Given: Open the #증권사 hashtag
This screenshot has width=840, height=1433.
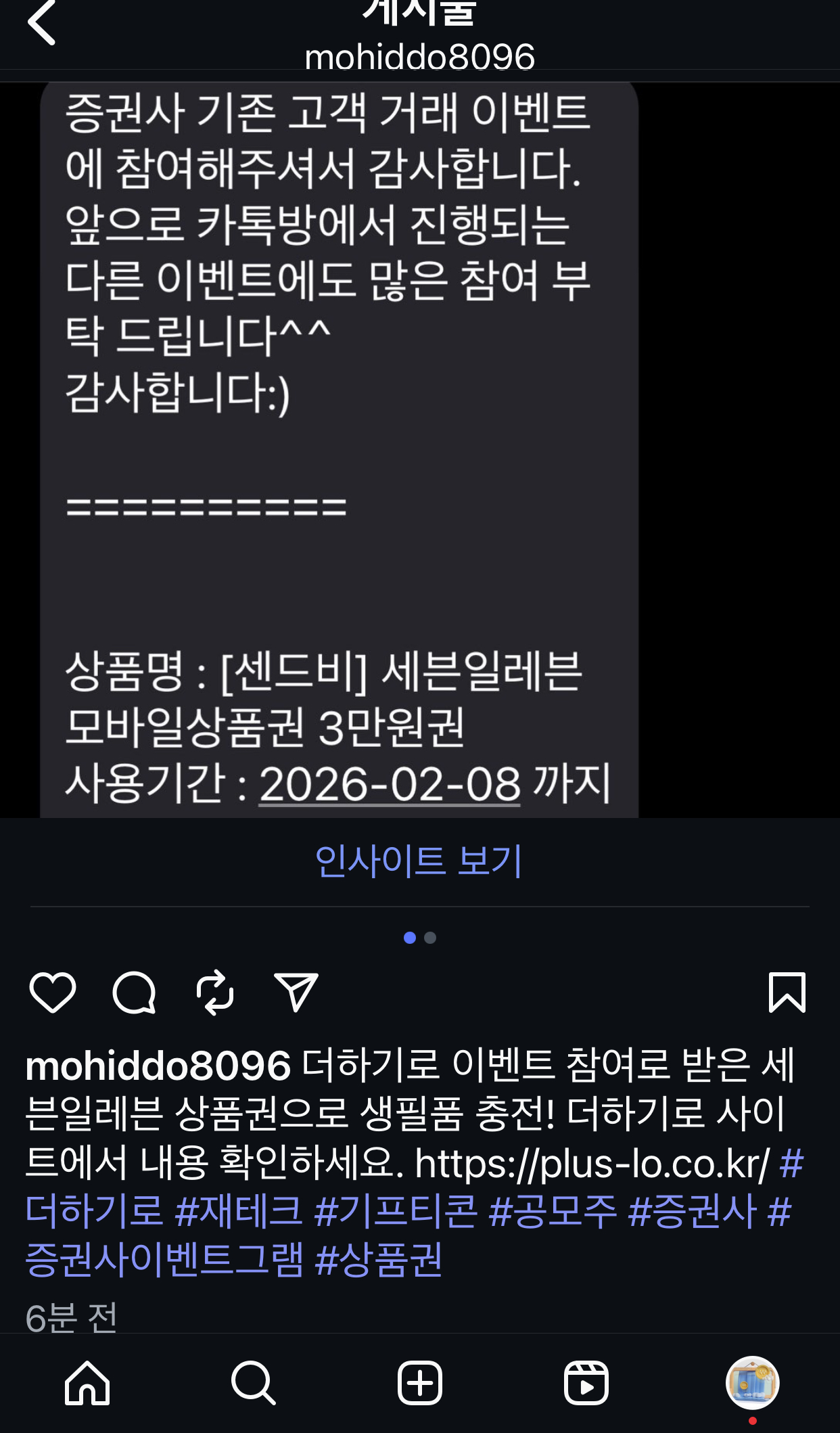Looking at the screenshot, I should click(x=691, y=1211).
